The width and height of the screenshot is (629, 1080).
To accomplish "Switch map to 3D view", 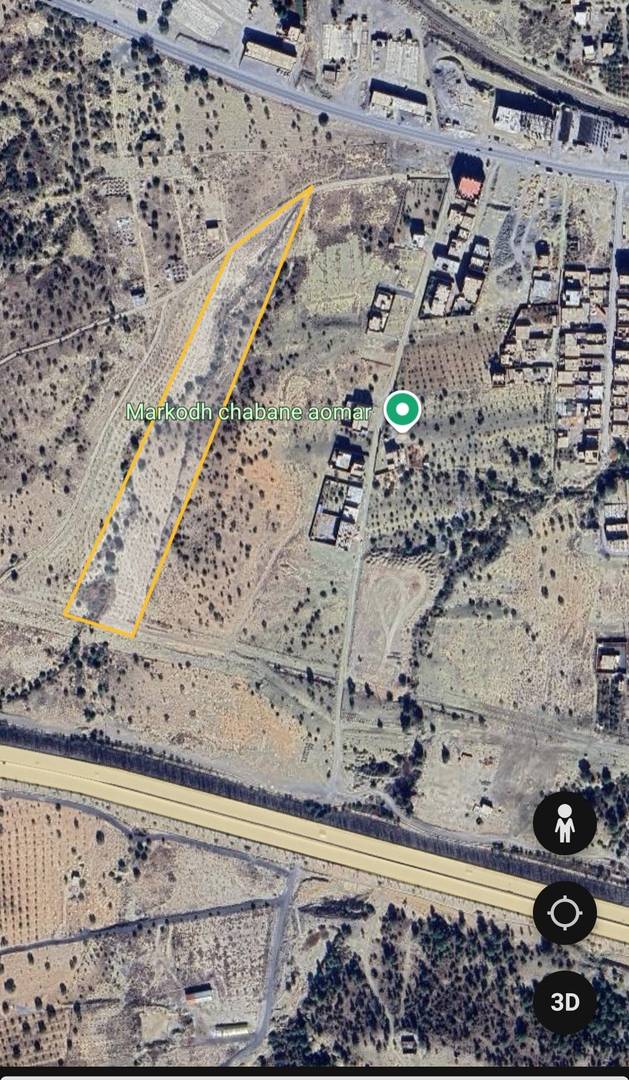I will click(564, 1001).
